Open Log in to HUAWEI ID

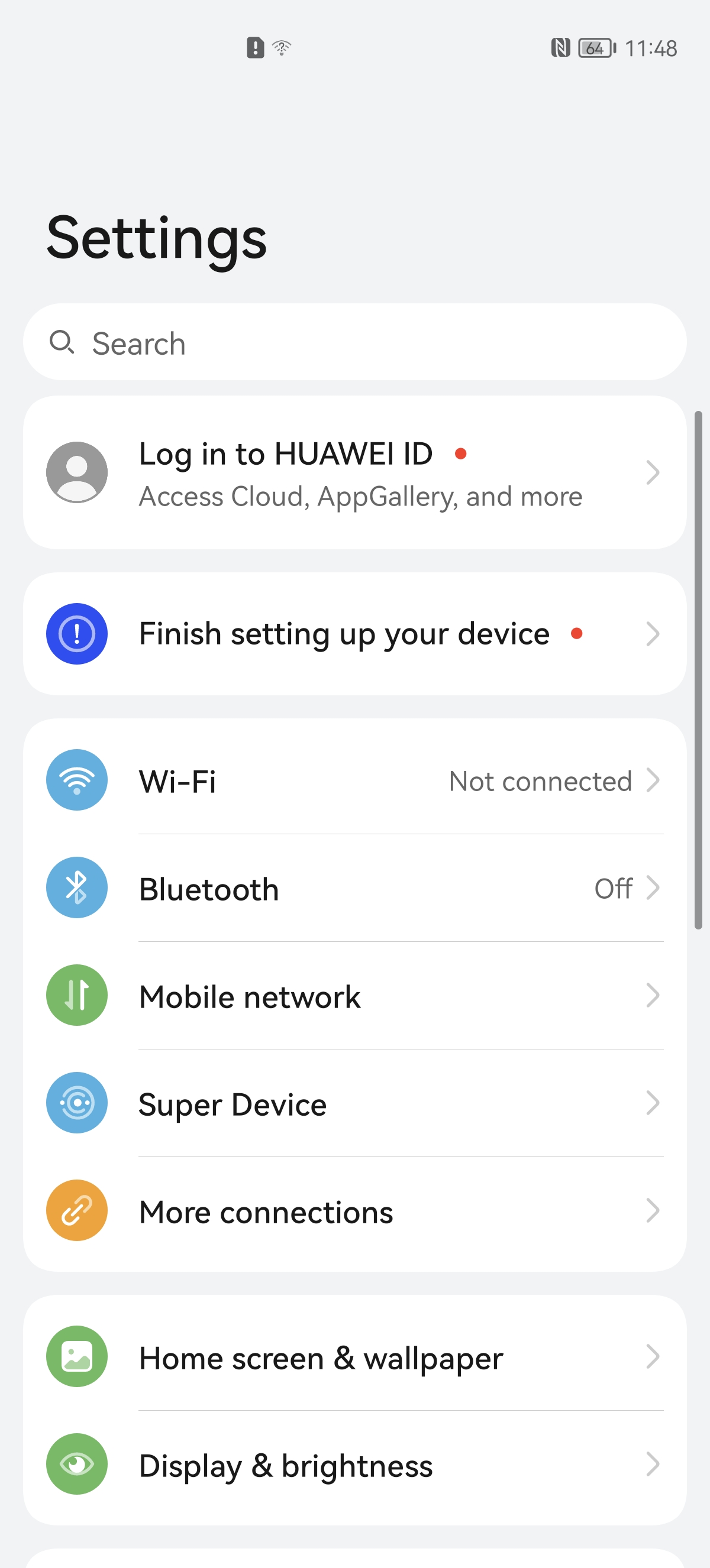(354, 473)
